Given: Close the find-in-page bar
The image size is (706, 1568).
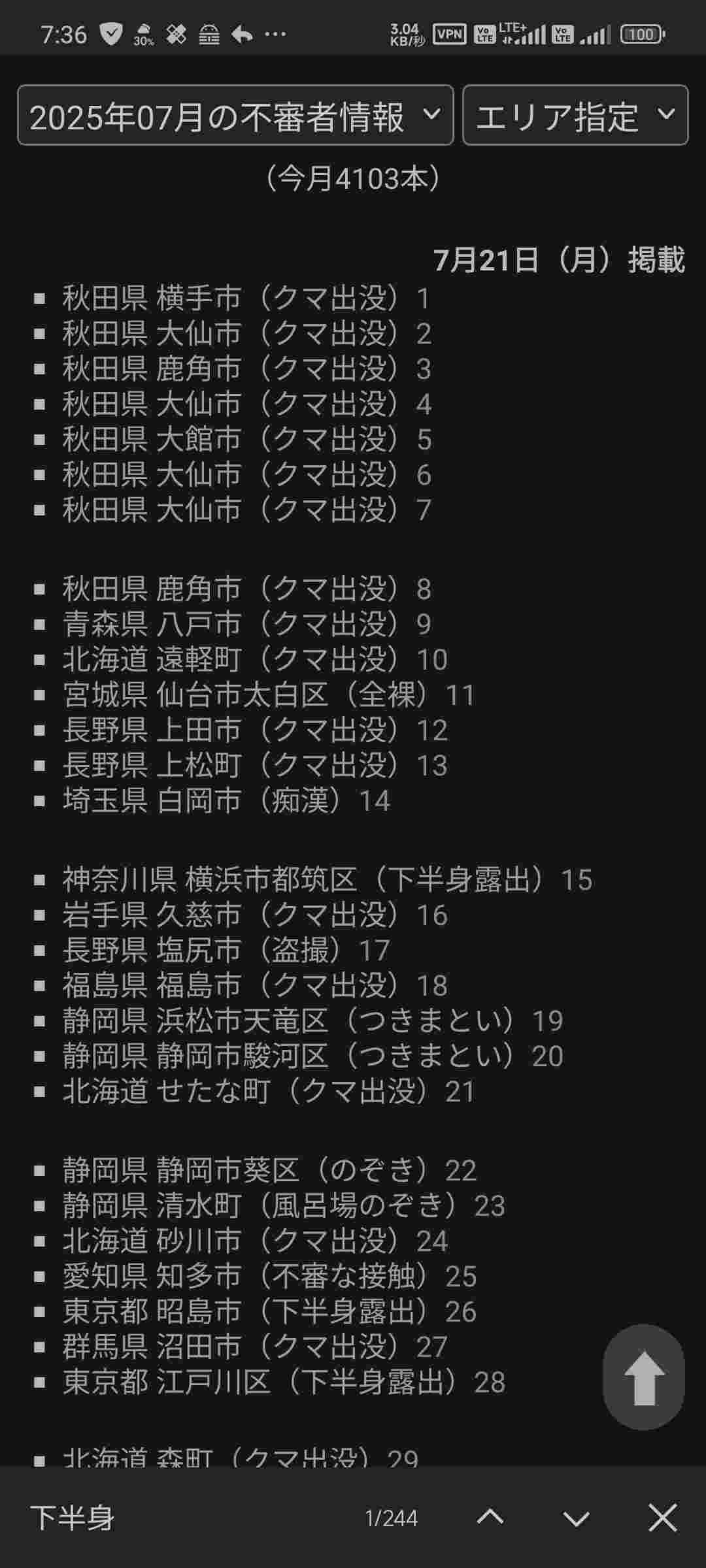Looking at the screenshot, I should pos(662,1517).
